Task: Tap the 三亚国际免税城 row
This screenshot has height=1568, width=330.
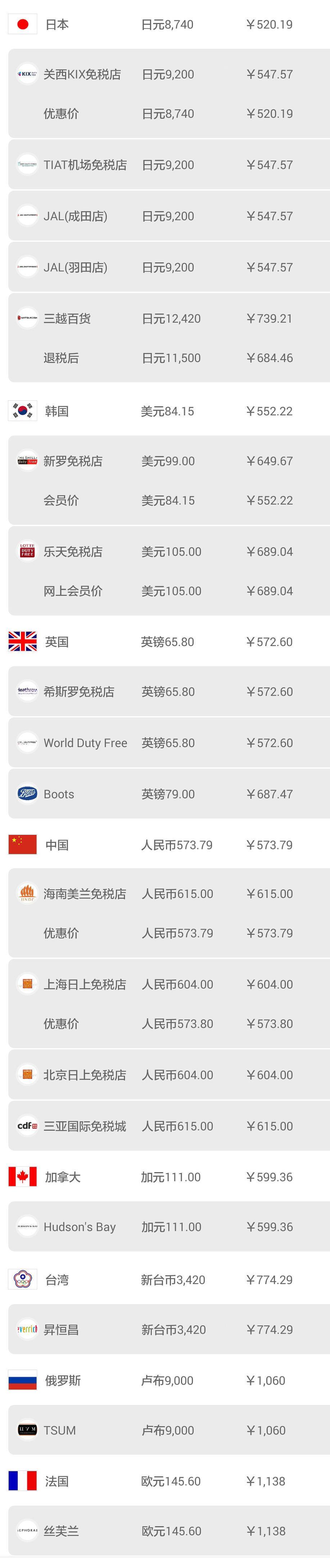Action: pyautogui.click(x=85, y=1126)
